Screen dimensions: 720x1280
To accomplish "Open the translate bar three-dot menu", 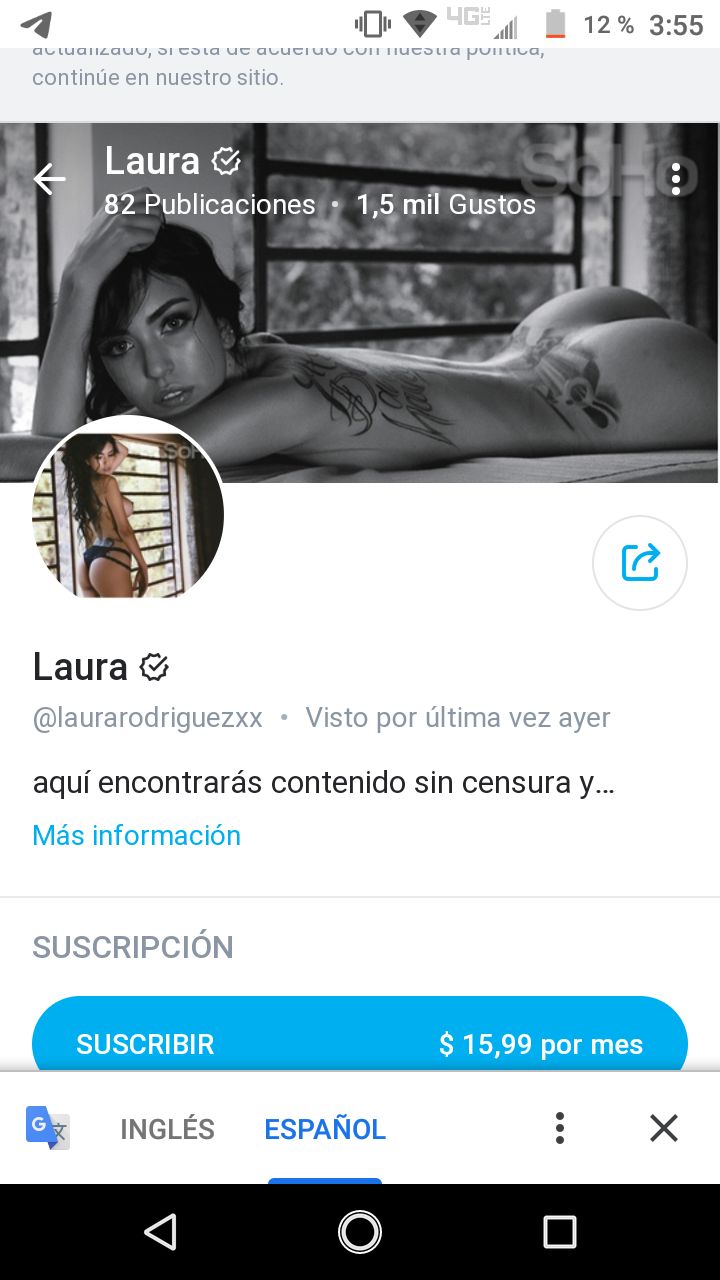I will tap(559, 1128).
